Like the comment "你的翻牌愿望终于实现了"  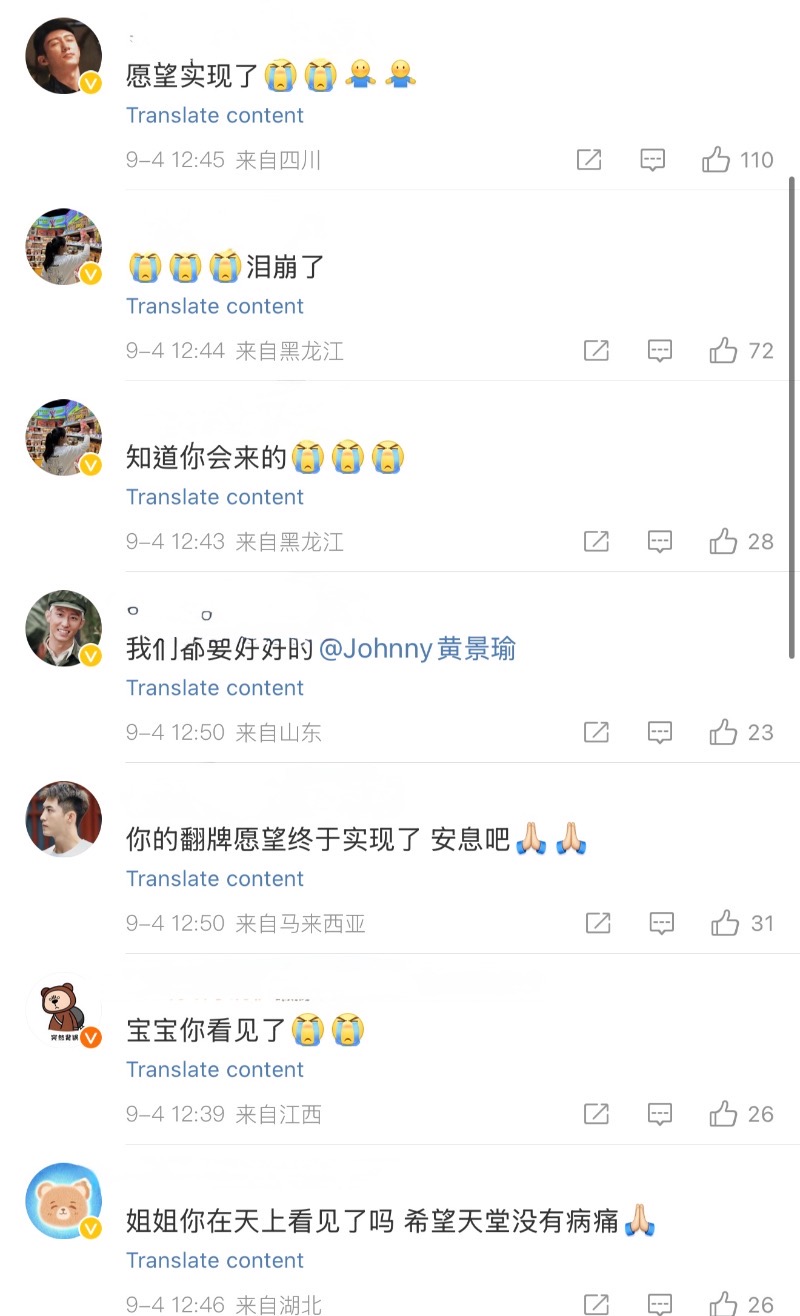(x=725, y=924)
